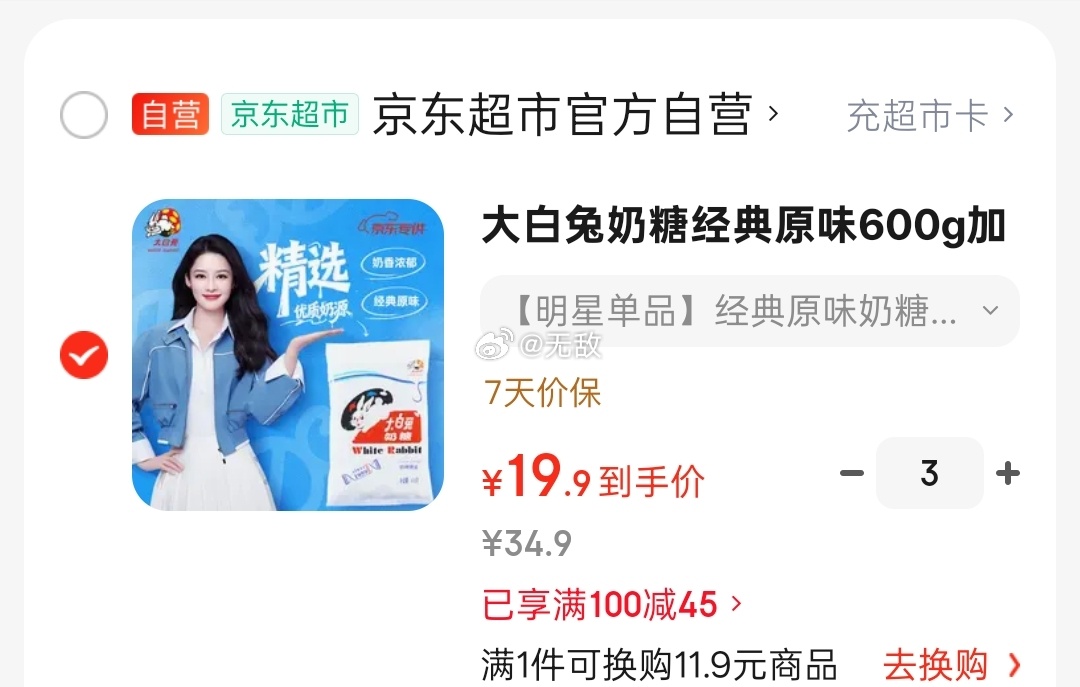Edit the quantity field showing 3
The width and height of the screenshot is (1080, 687).
929,473
